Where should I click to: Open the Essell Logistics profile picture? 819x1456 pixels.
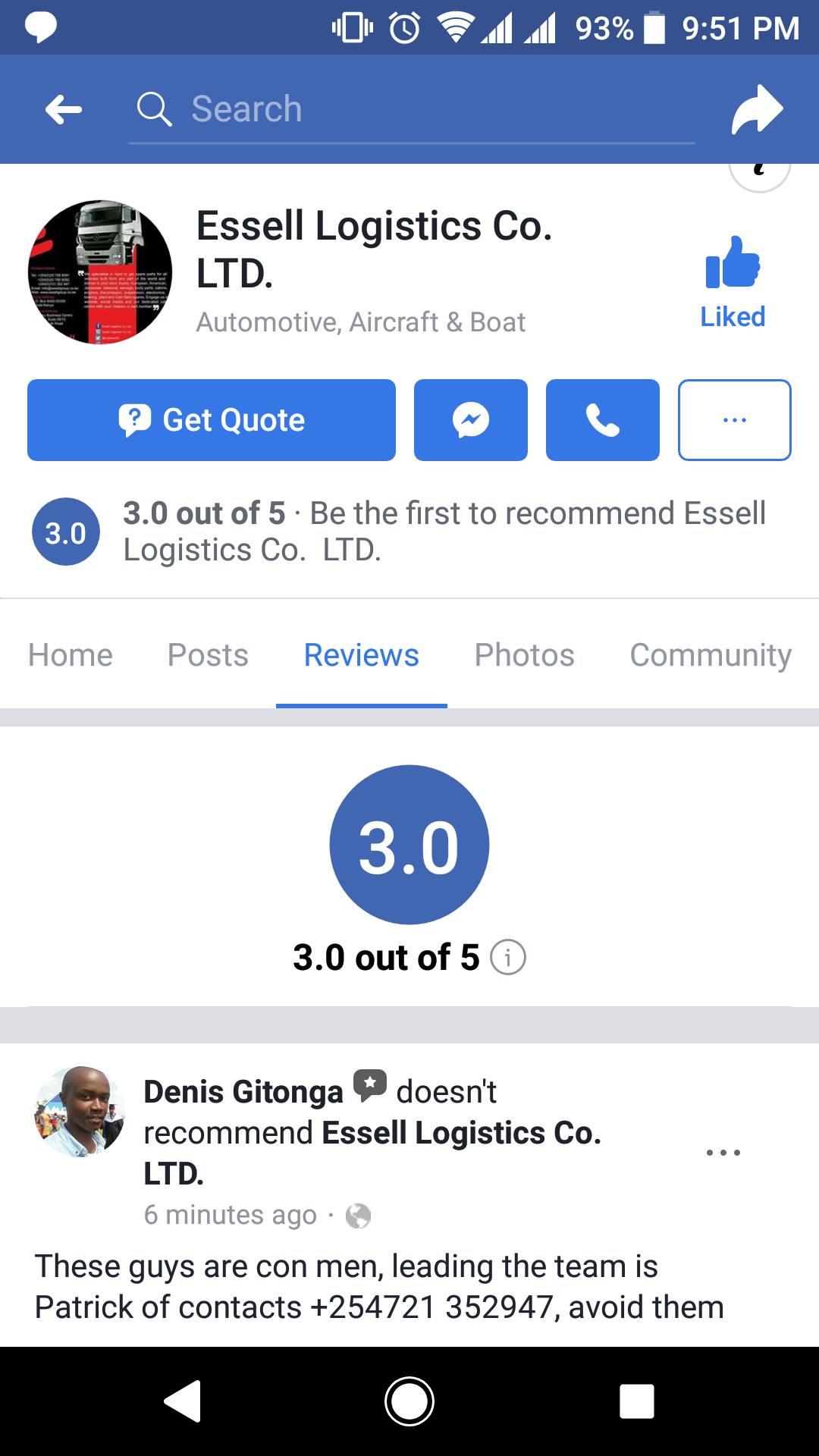point(100,272)
